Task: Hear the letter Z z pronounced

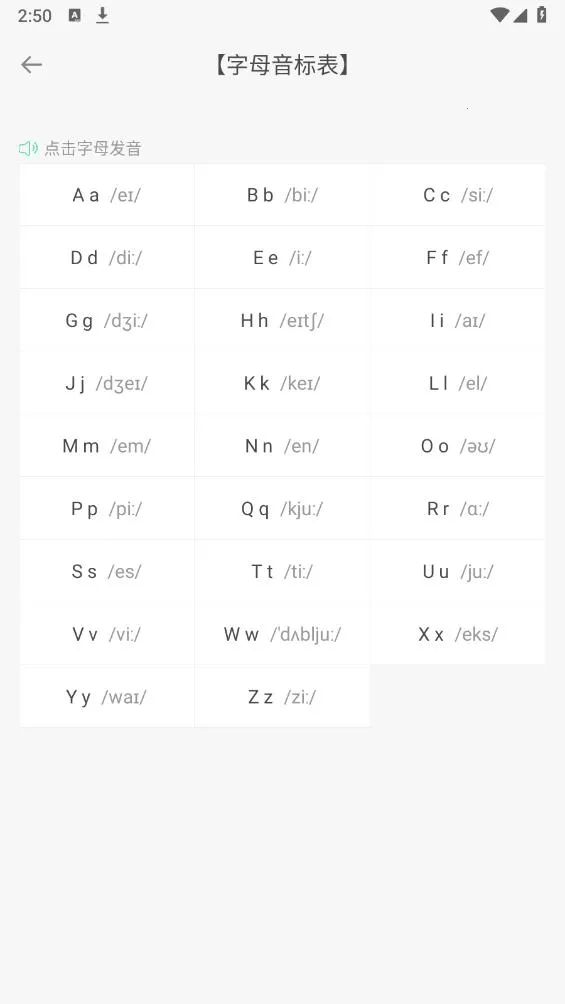Action: (x=282, y=697)
